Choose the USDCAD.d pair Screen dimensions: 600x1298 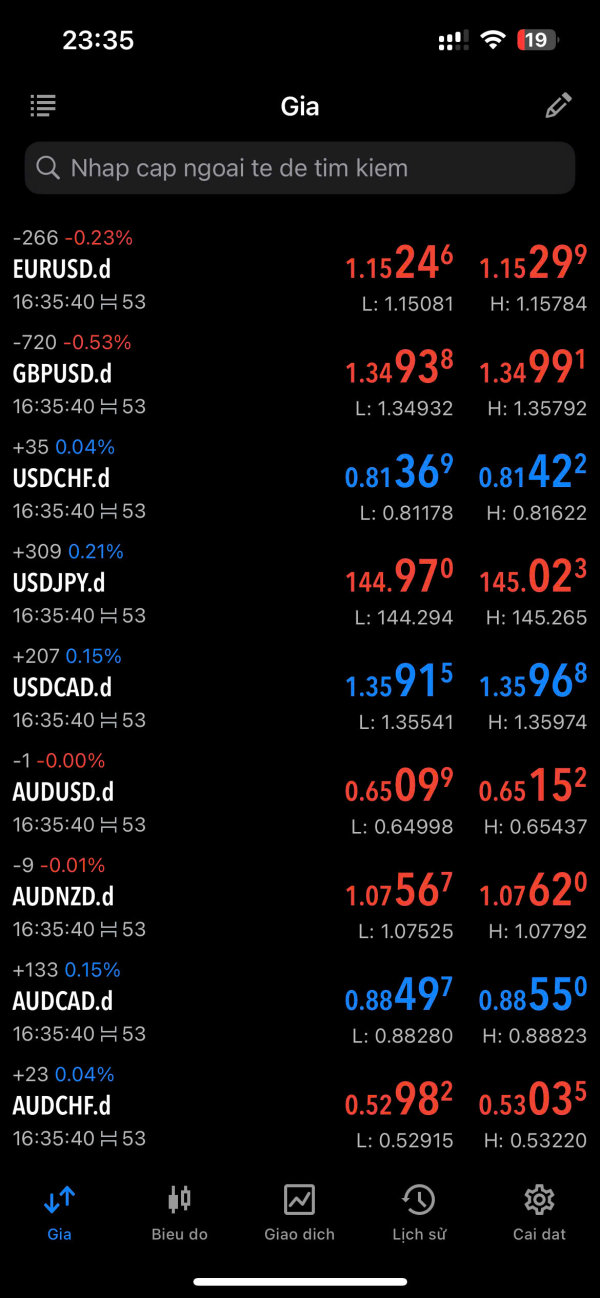300,688
